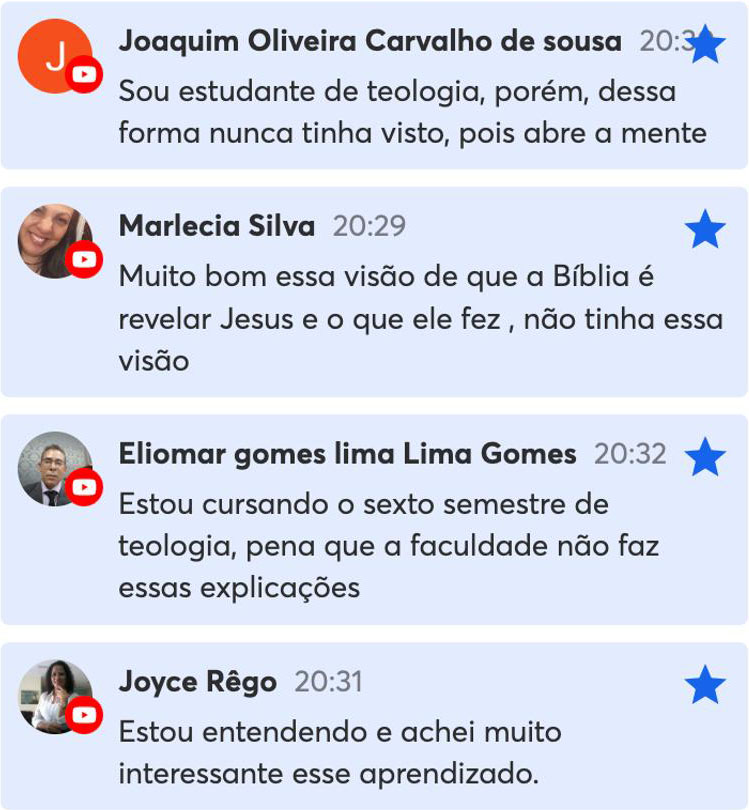749x810 pixels.
Task: Star Joaquim Oliveira Carvalho de sousa's comment
Action: pos(705,45)
